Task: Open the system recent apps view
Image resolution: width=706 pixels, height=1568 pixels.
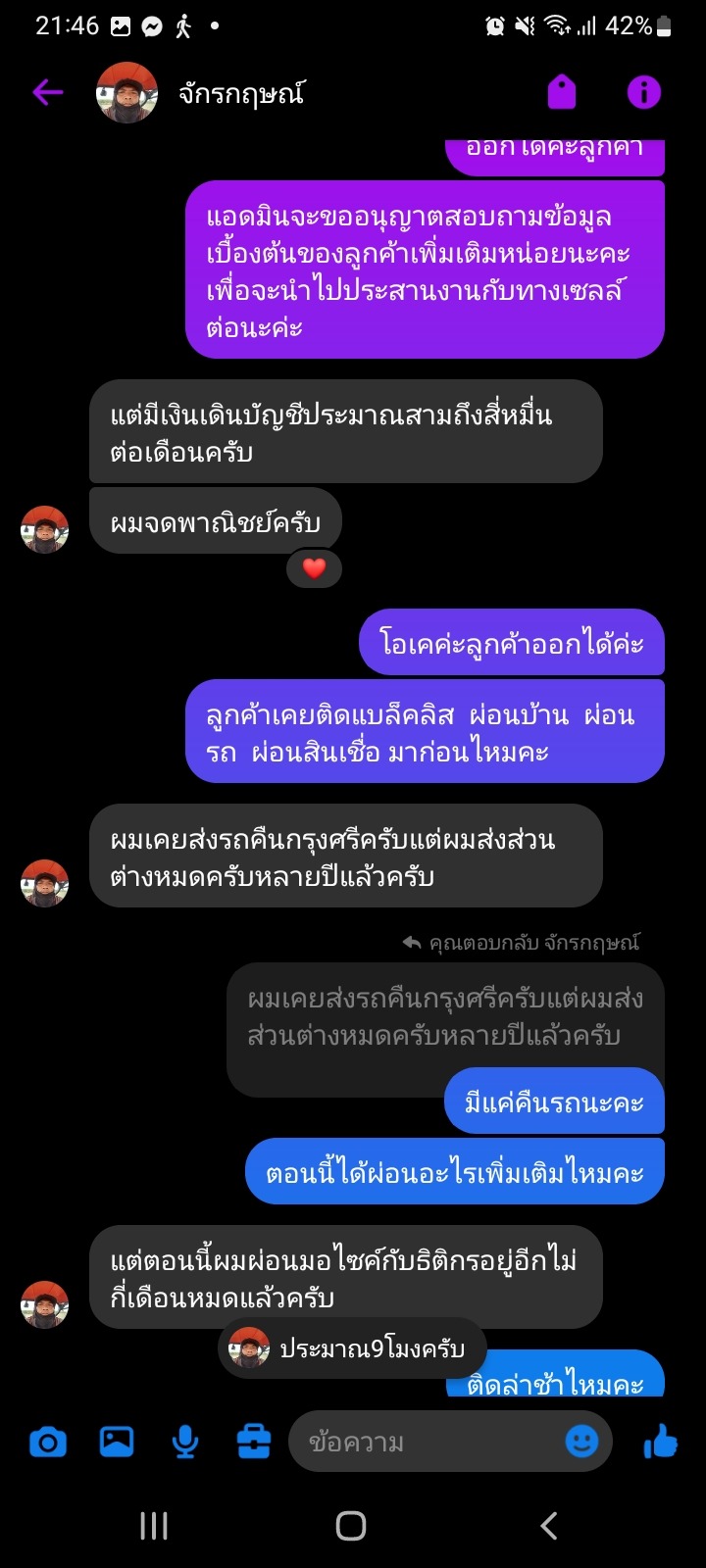Action: (x=154, y=1525)
